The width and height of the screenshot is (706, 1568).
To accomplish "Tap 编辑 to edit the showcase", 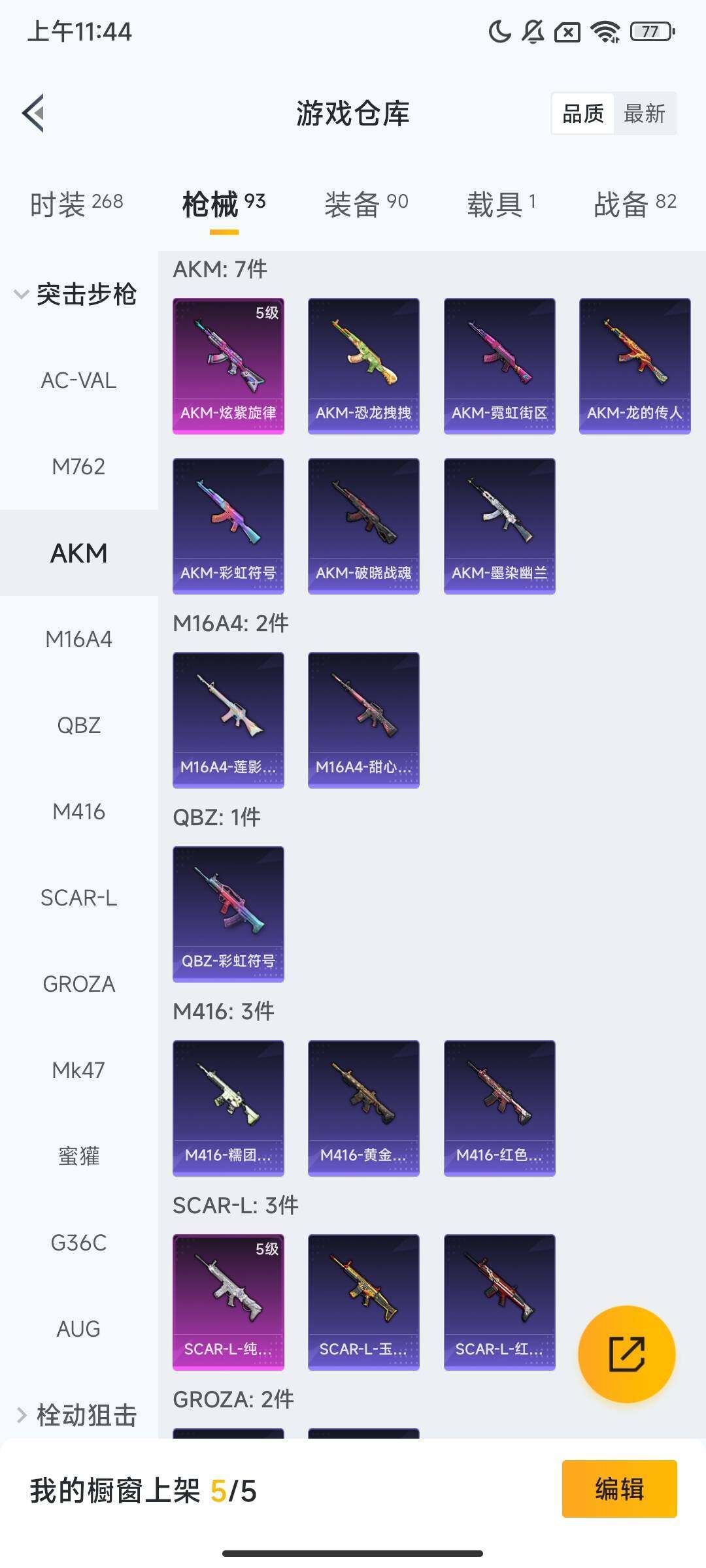I will pos(619,1489).
